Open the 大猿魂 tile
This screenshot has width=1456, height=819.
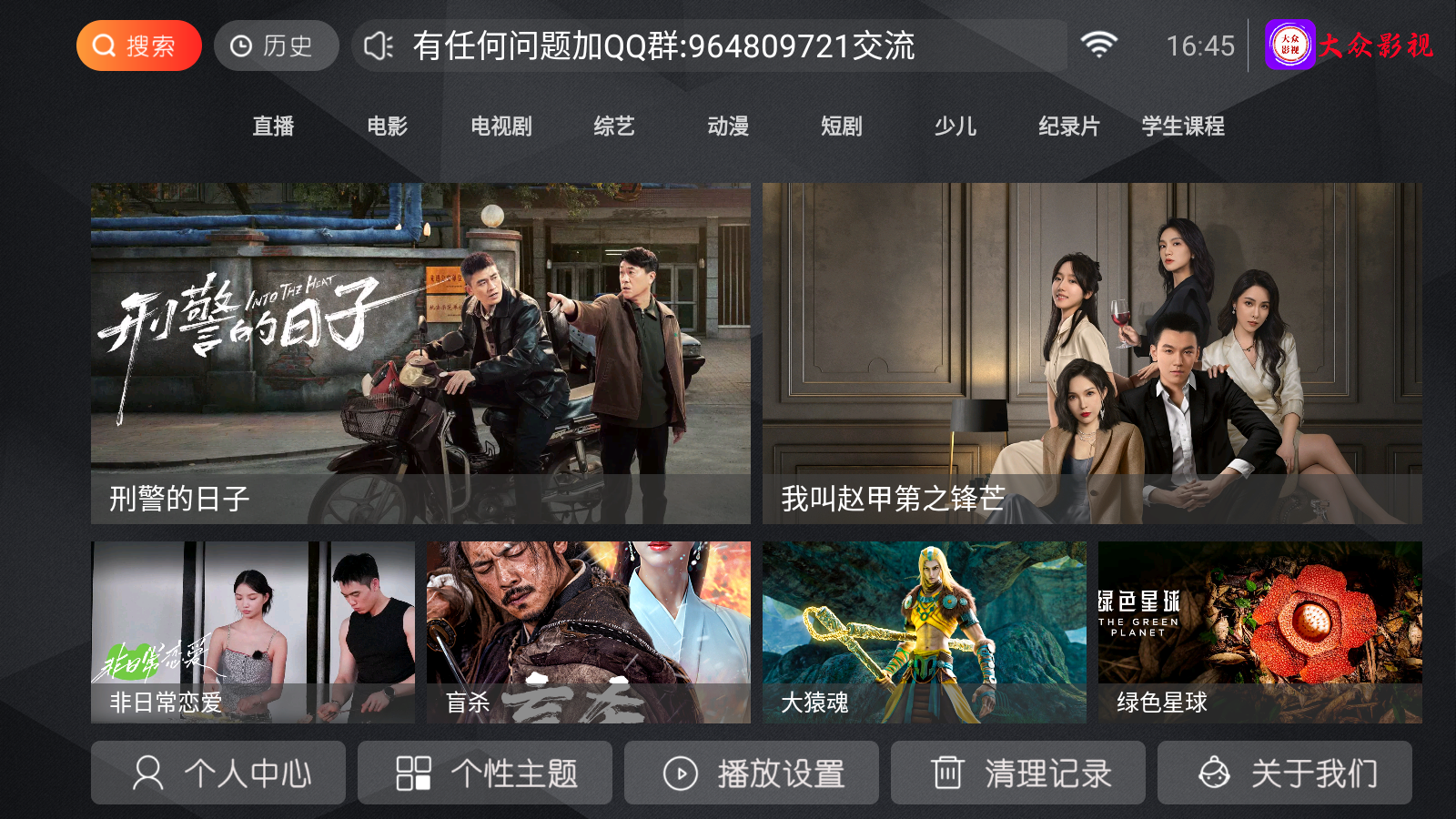click(x=925, y=632)
